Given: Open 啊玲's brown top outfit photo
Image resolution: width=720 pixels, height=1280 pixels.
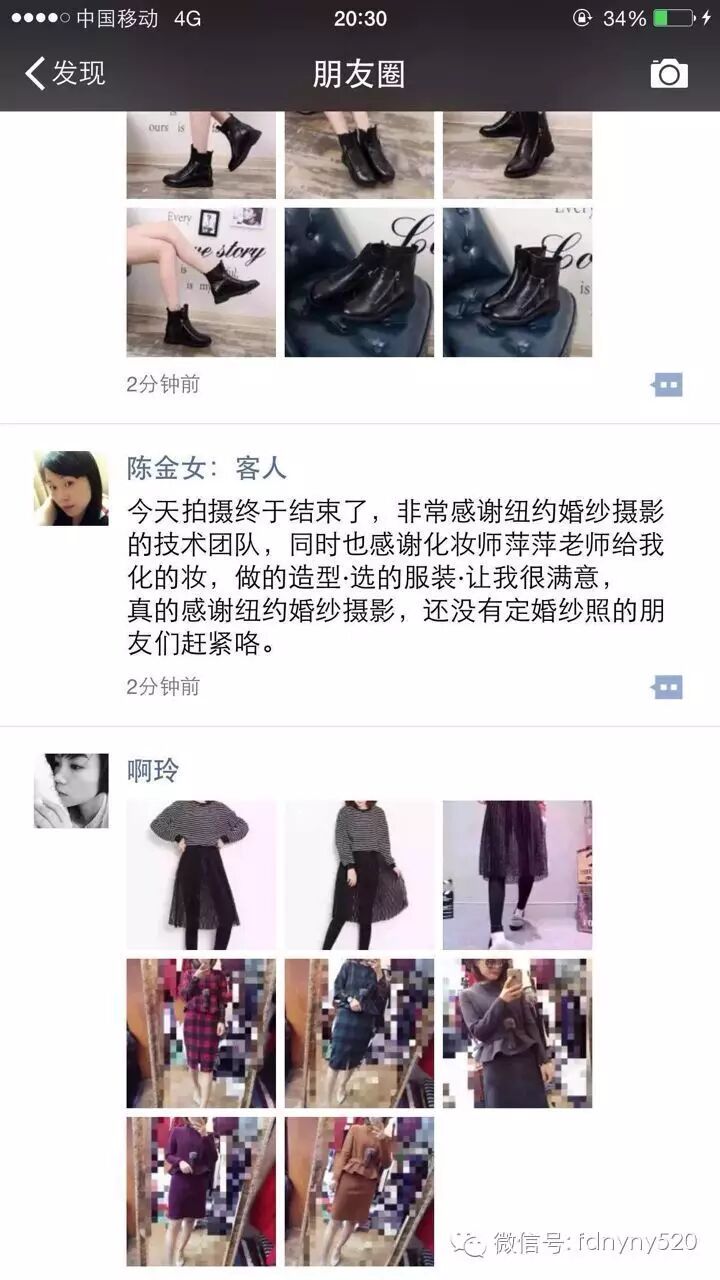Looking at the screenshot, I should 359,1191.
